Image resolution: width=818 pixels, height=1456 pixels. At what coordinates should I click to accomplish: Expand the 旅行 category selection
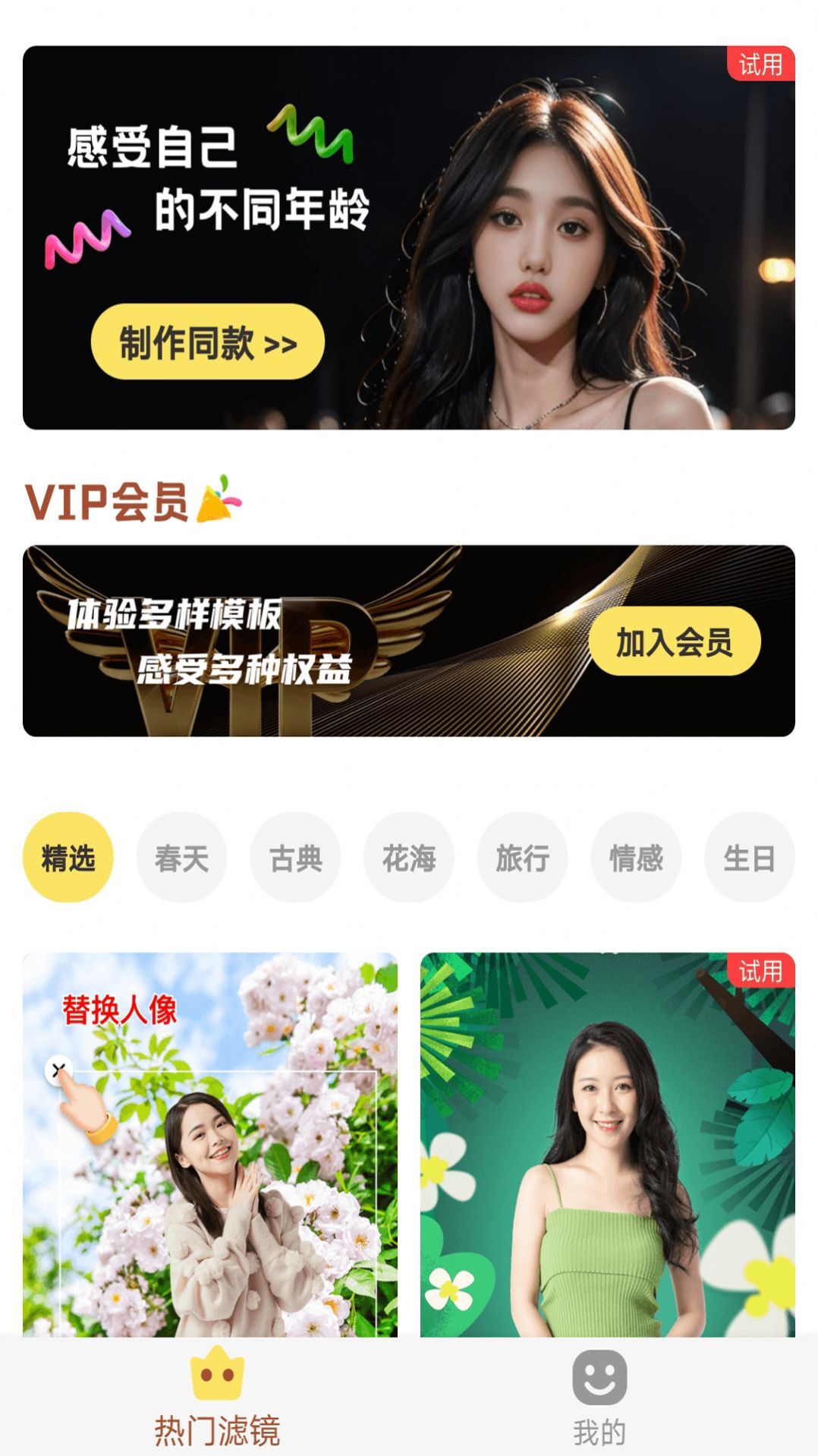522,858
